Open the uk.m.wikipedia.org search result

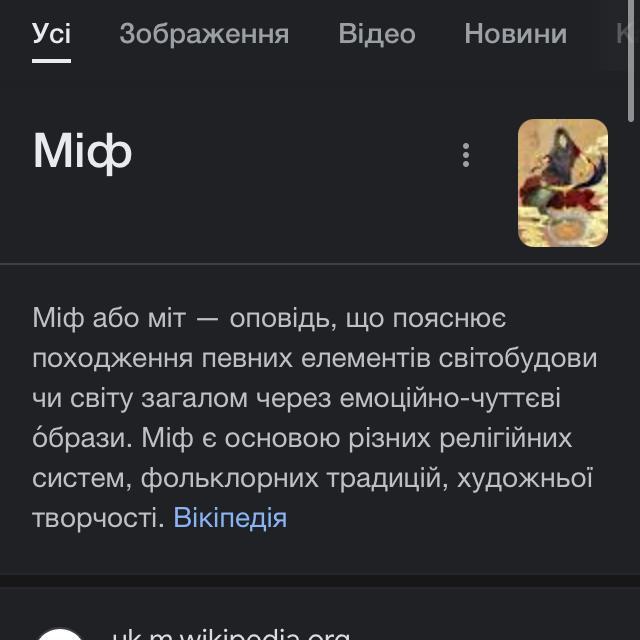pos(231,633)
